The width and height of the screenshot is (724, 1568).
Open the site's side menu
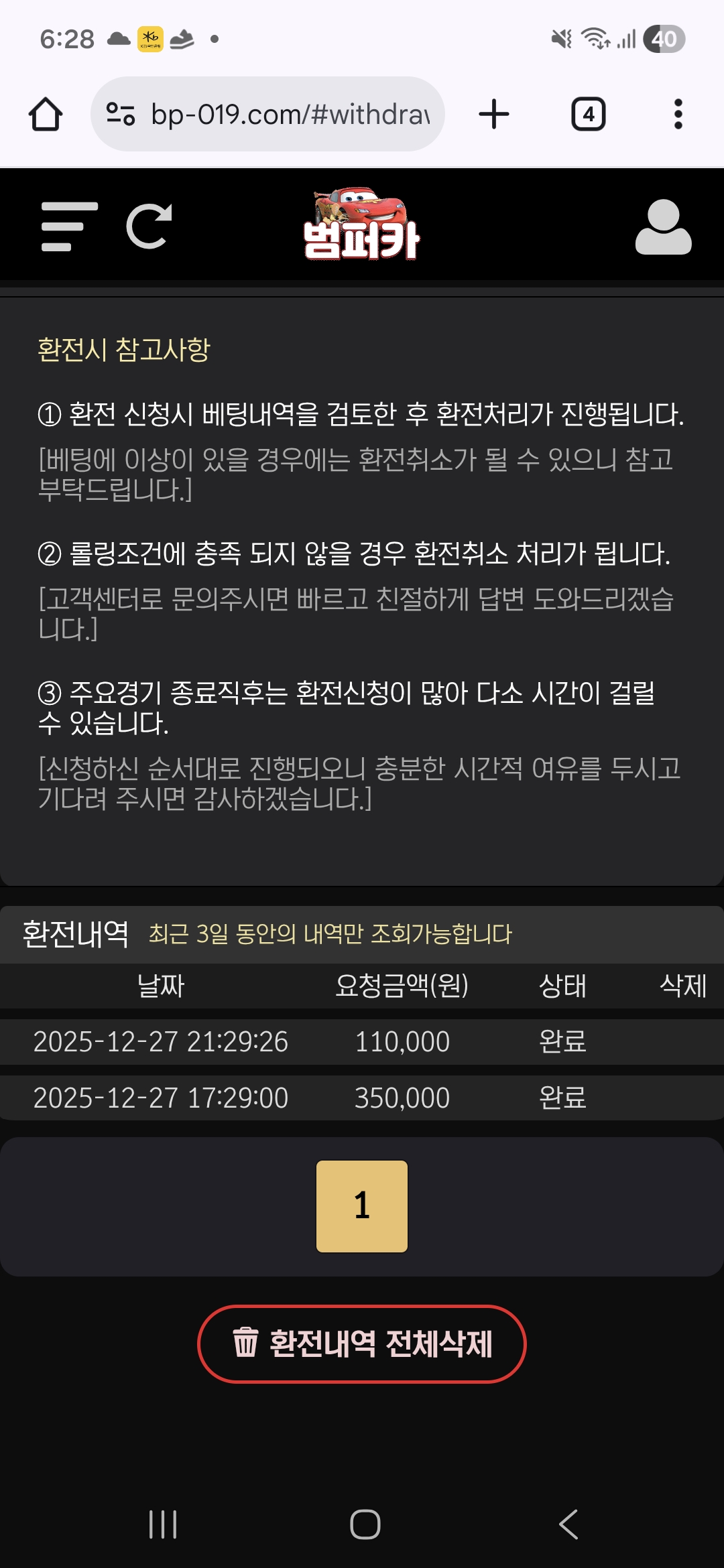pos(69,226)
